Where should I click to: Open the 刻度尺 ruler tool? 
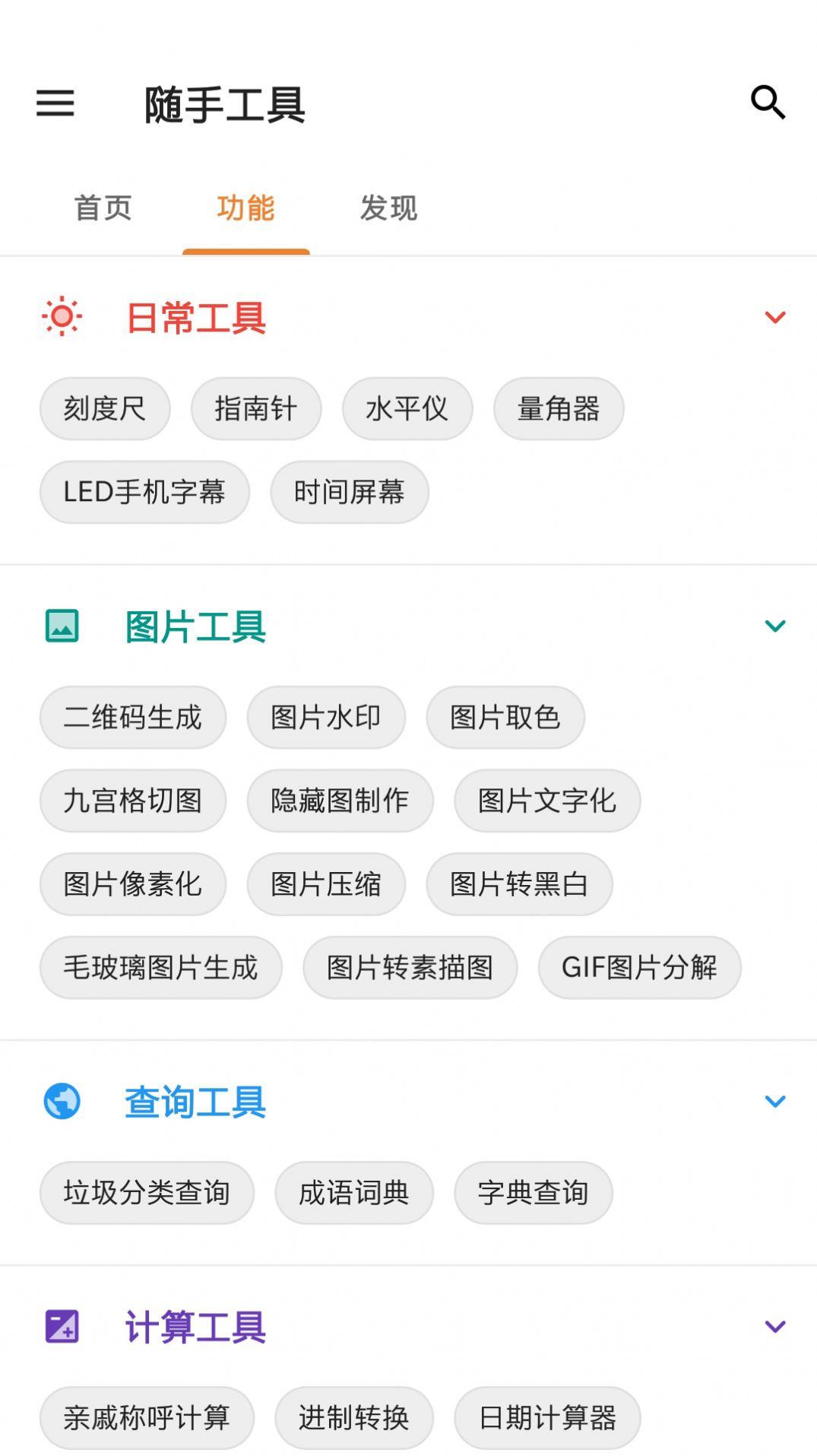coord(104,408)
